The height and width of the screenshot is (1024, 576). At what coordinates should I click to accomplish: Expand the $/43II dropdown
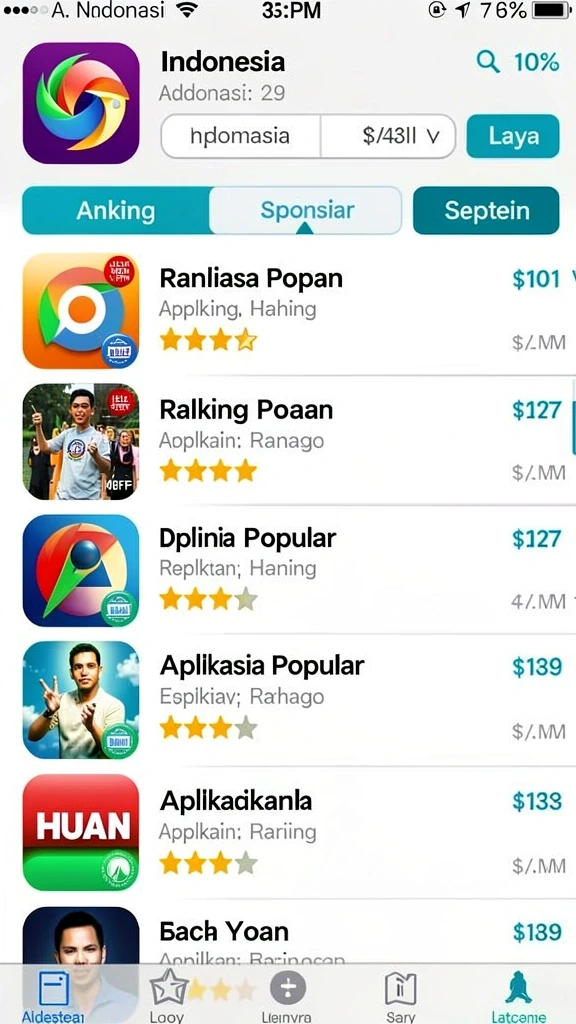coord(389,136)
